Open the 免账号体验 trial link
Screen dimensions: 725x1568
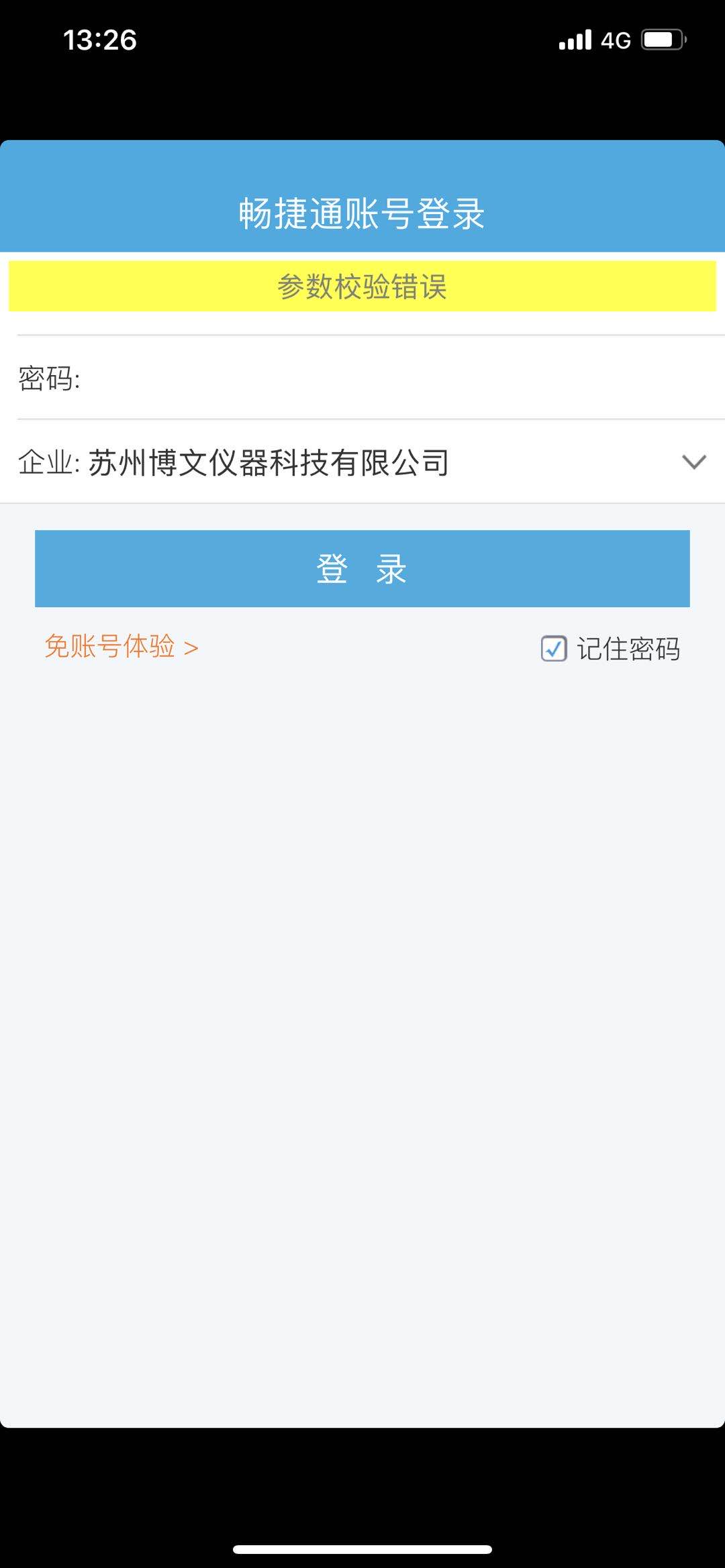(122, 647)
